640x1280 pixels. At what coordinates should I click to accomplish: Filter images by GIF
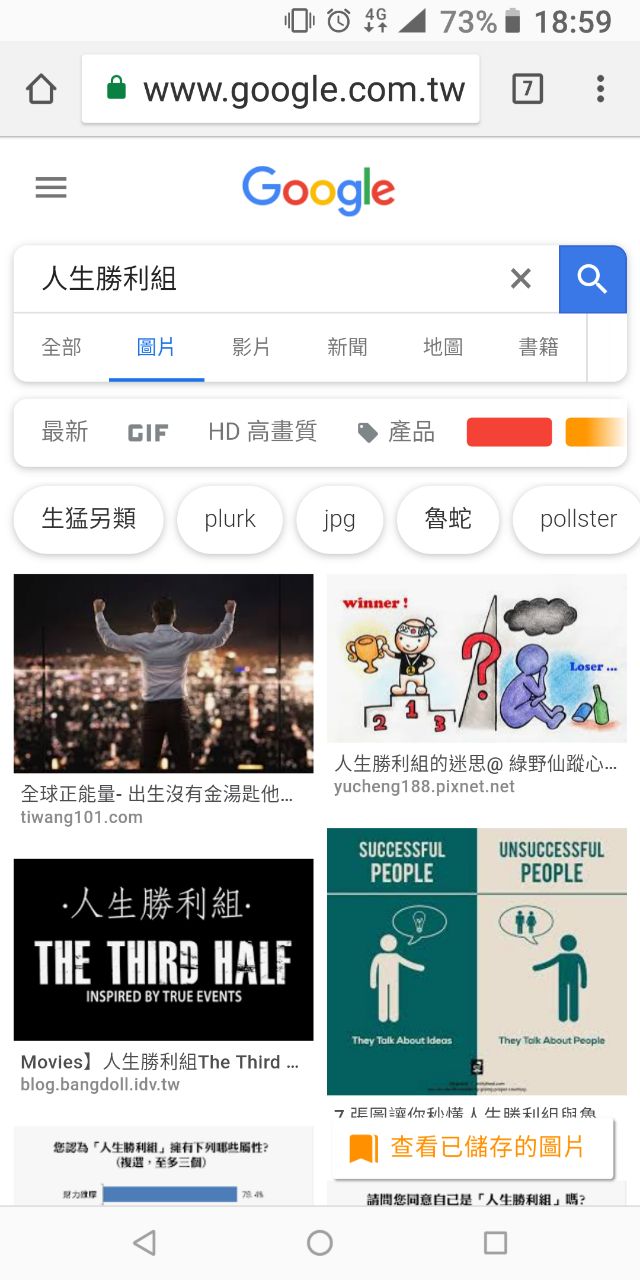coord(148,432)
